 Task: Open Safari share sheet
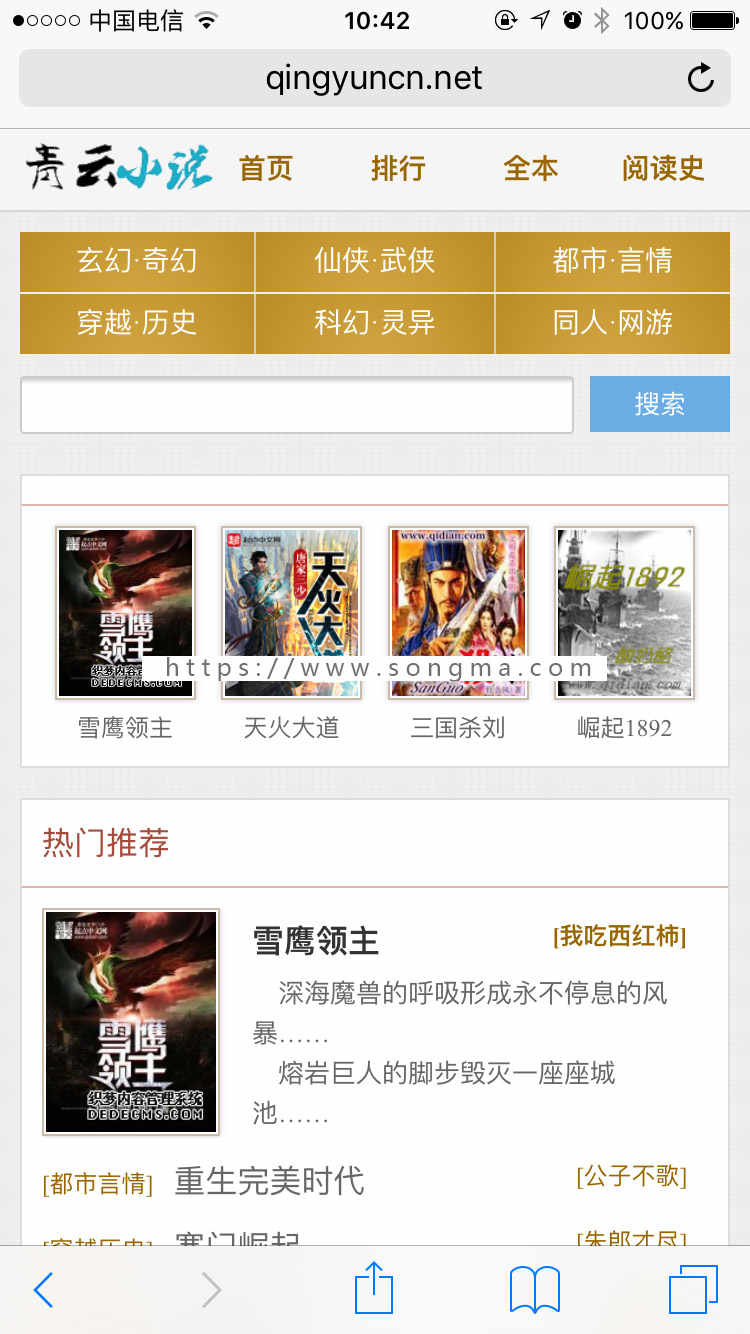[374, 1288]
